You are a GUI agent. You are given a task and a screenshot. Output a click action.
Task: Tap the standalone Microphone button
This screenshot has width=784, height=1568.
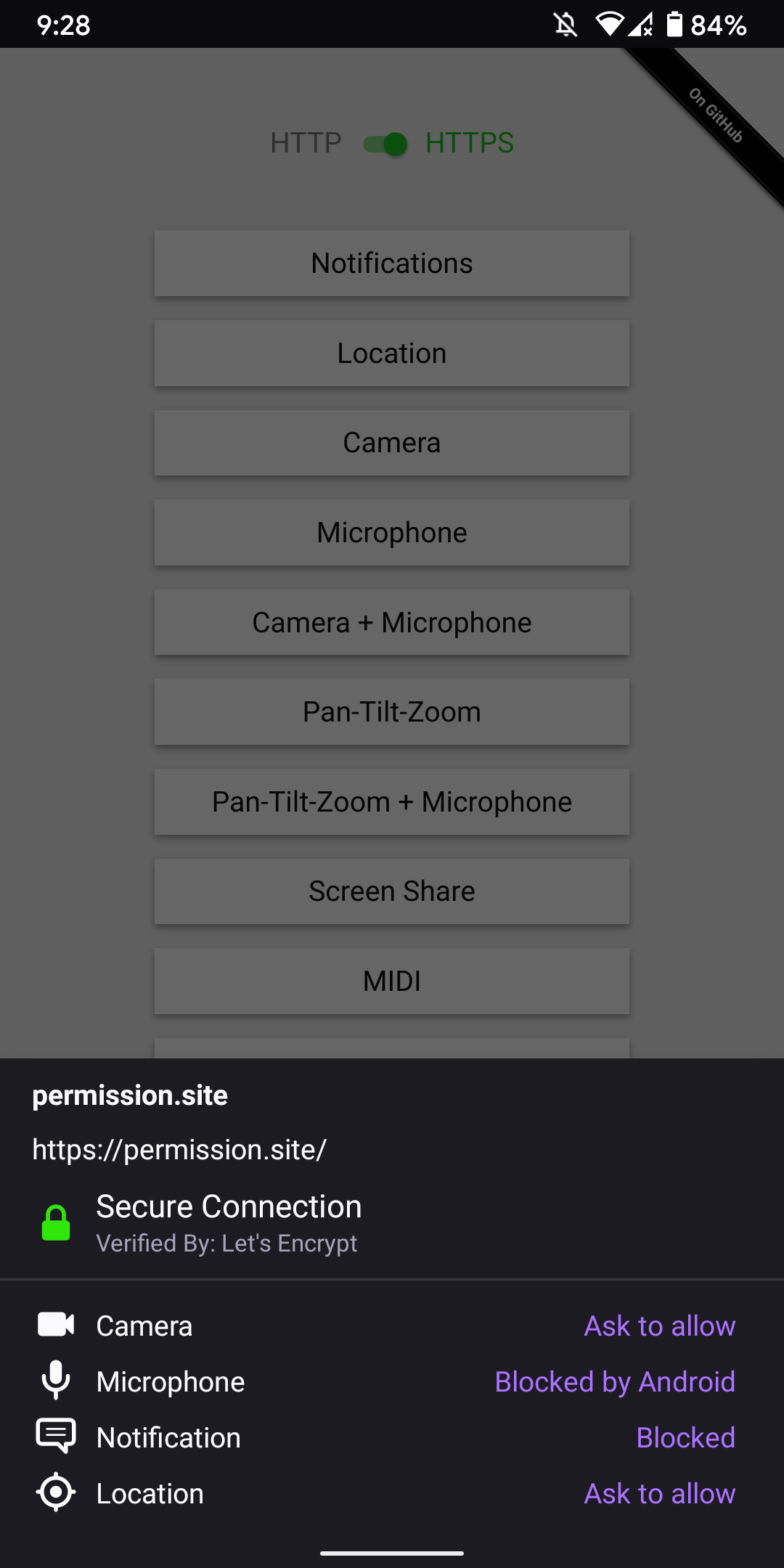coord(392,533)
